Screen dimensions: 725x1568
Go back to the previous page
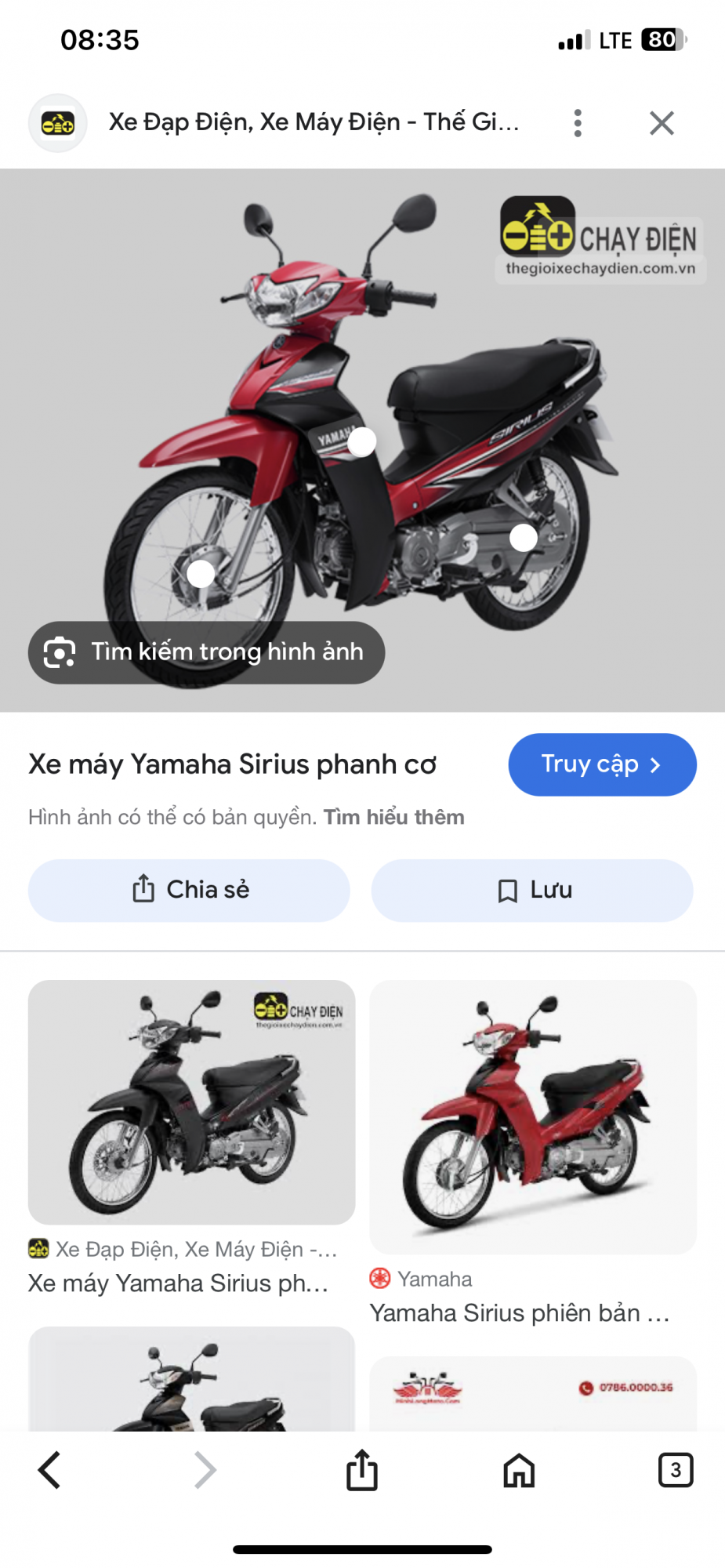click(49, 1470)
